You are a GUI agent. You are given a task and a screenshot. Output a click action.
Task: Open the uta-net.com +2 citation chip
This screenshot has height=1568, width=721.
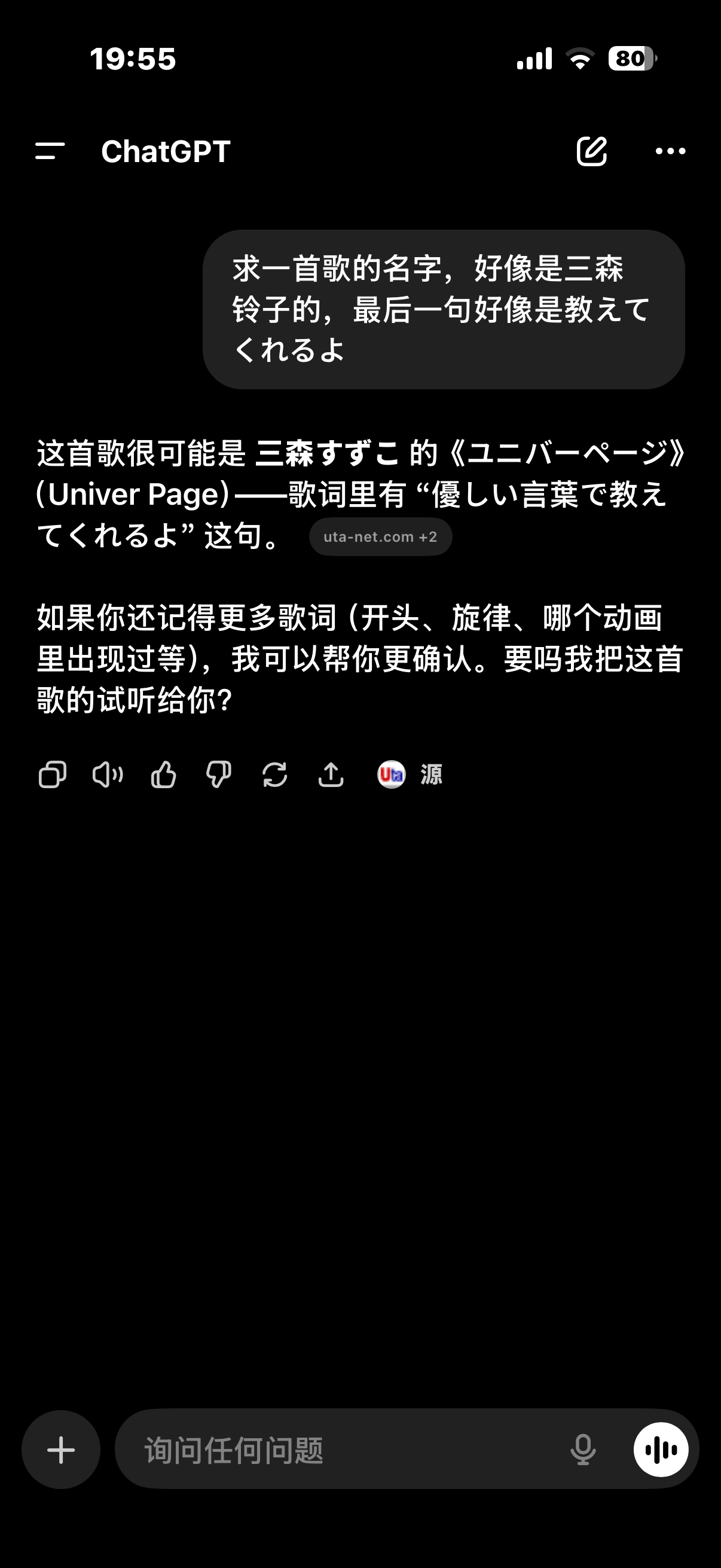380,537
